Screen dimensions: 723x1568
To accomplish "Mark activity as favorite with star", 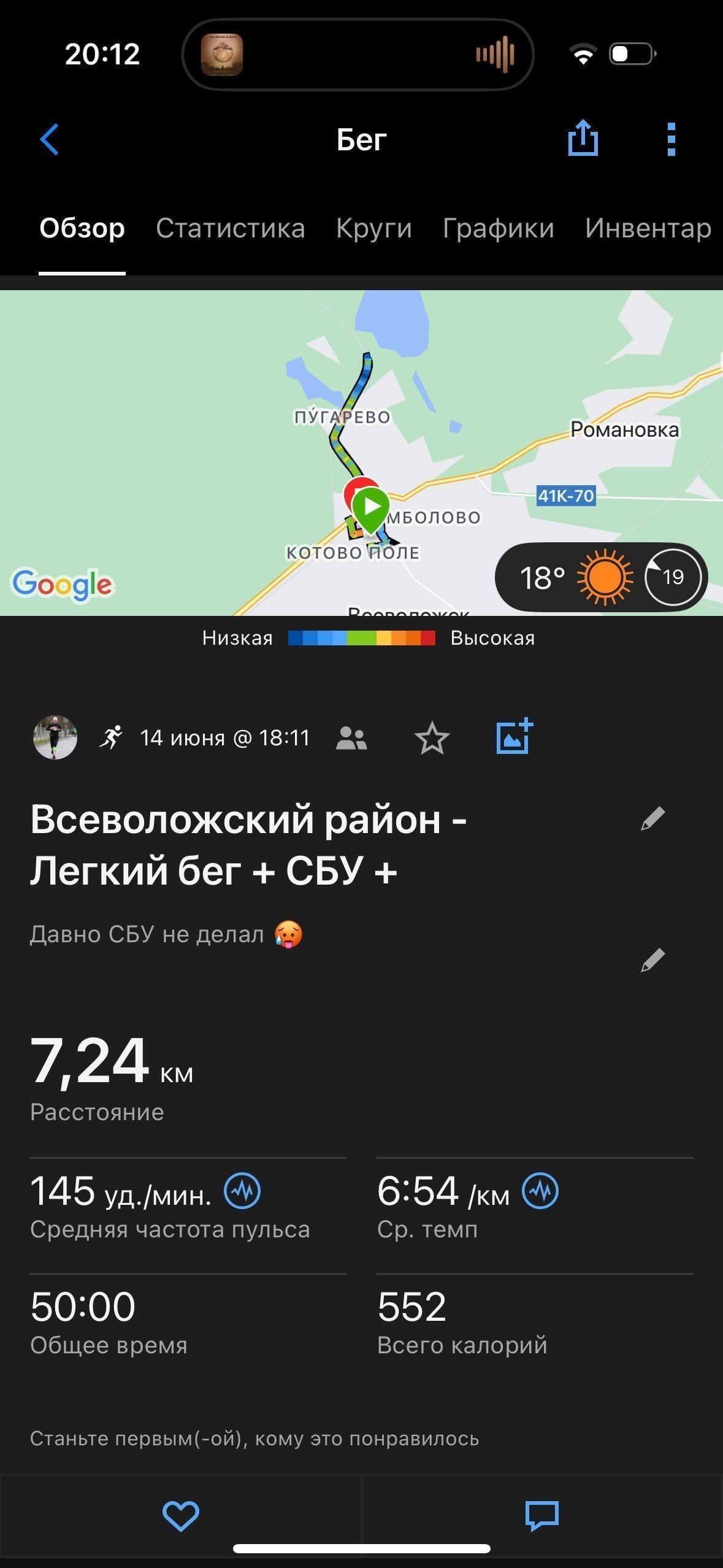I will (432, 738).
